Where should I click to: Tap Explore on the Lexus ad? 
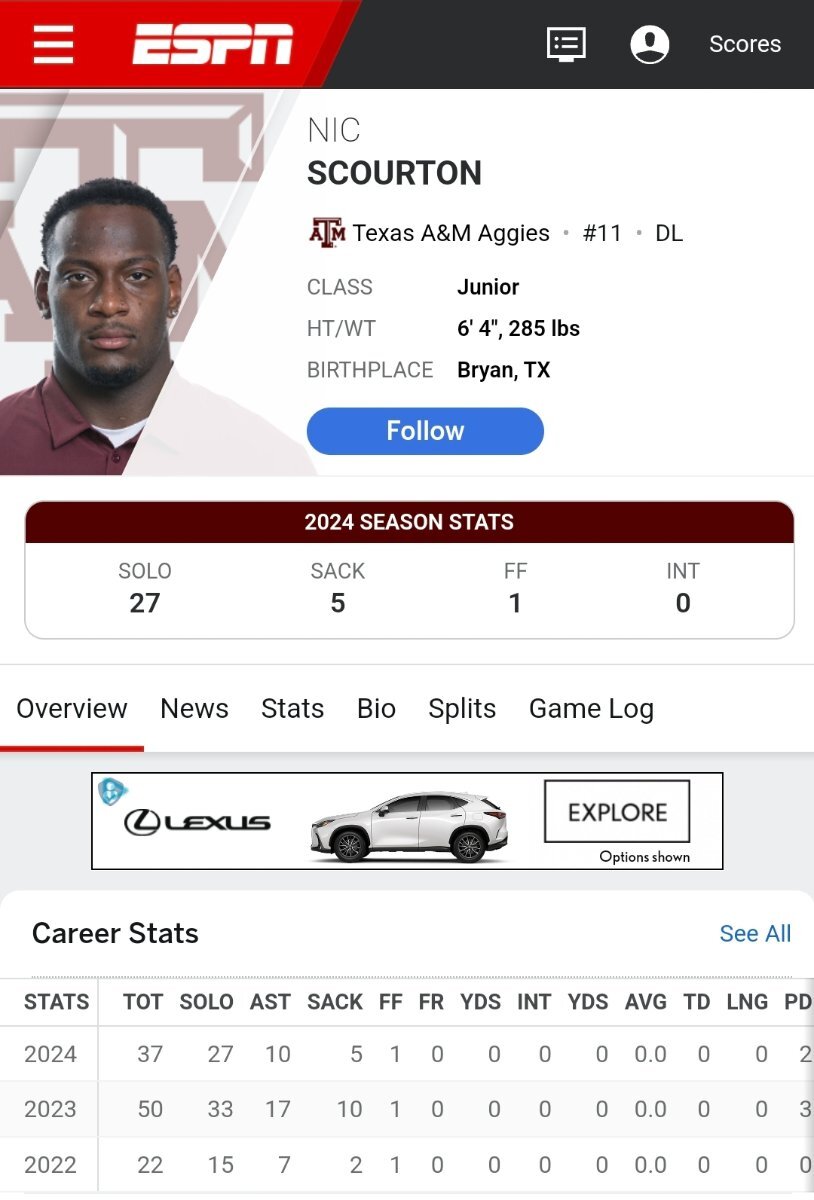[617, 812]
